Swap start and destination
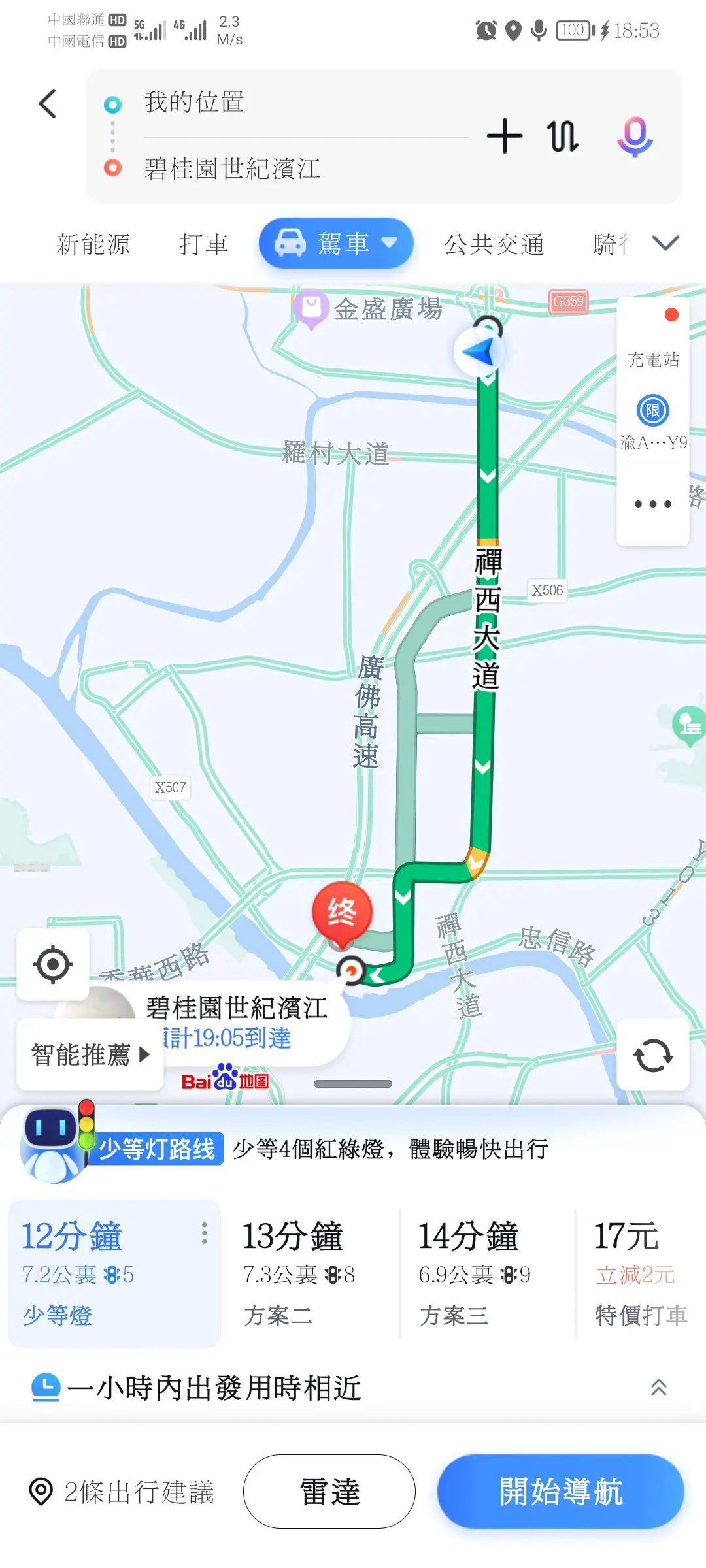The image size is (706, 1568). [562, 136]
